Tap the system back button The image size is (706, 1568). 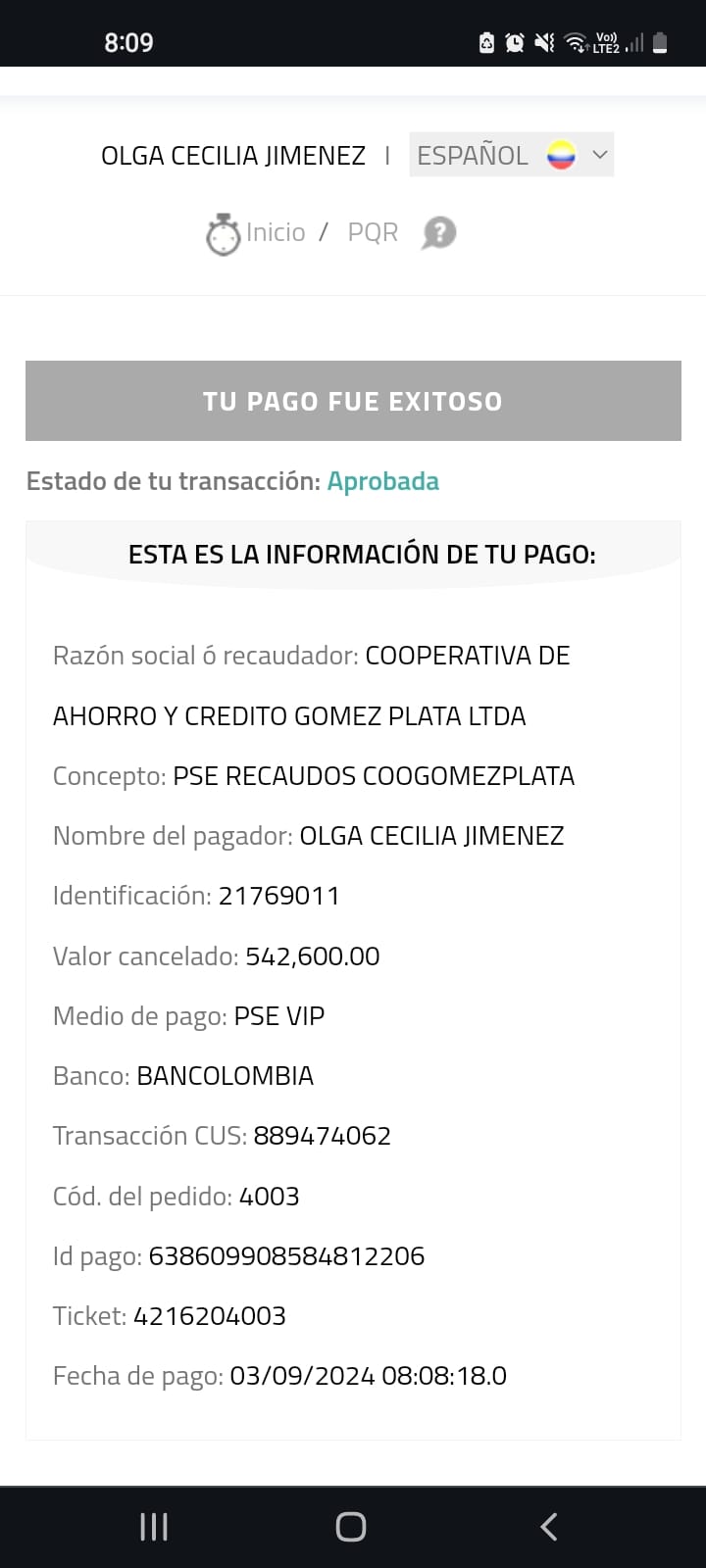click(549, 1526)
